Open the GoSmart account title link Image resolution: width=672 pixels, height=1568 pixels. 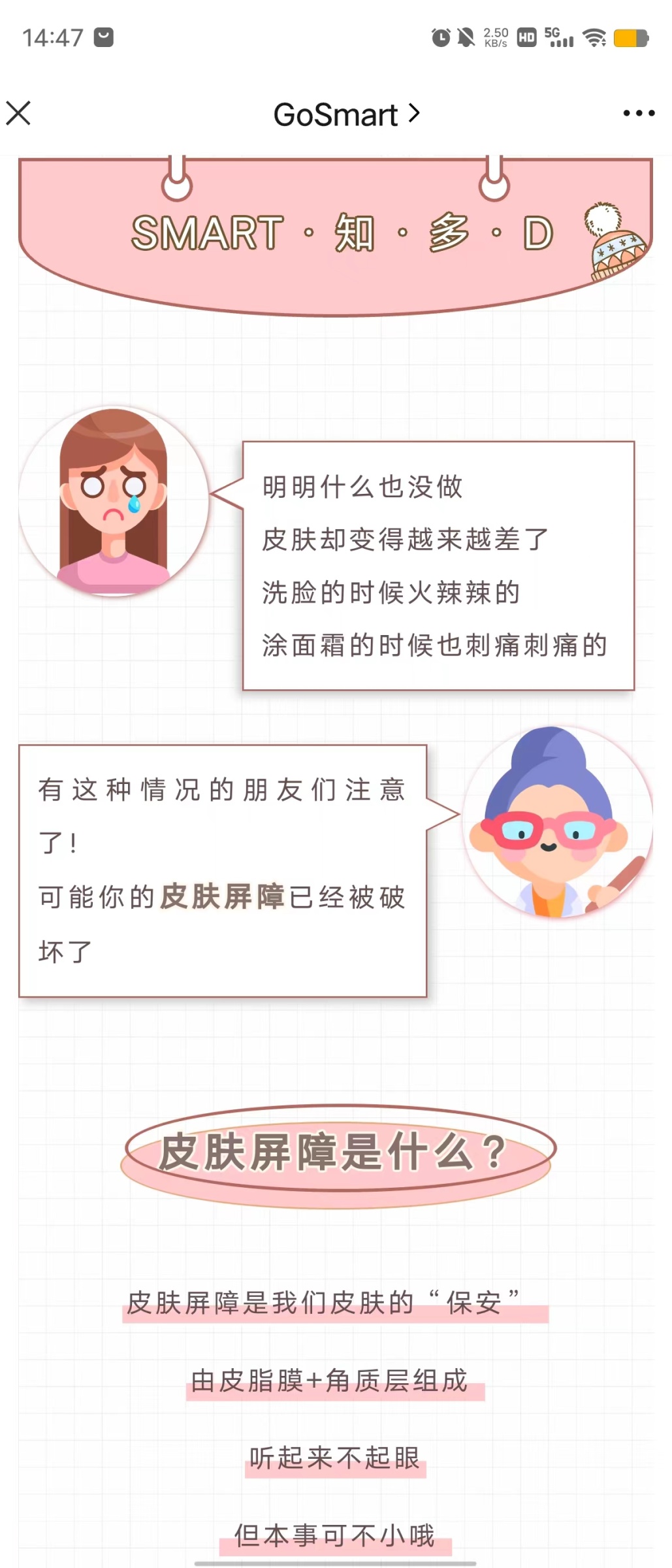point(345,114)
